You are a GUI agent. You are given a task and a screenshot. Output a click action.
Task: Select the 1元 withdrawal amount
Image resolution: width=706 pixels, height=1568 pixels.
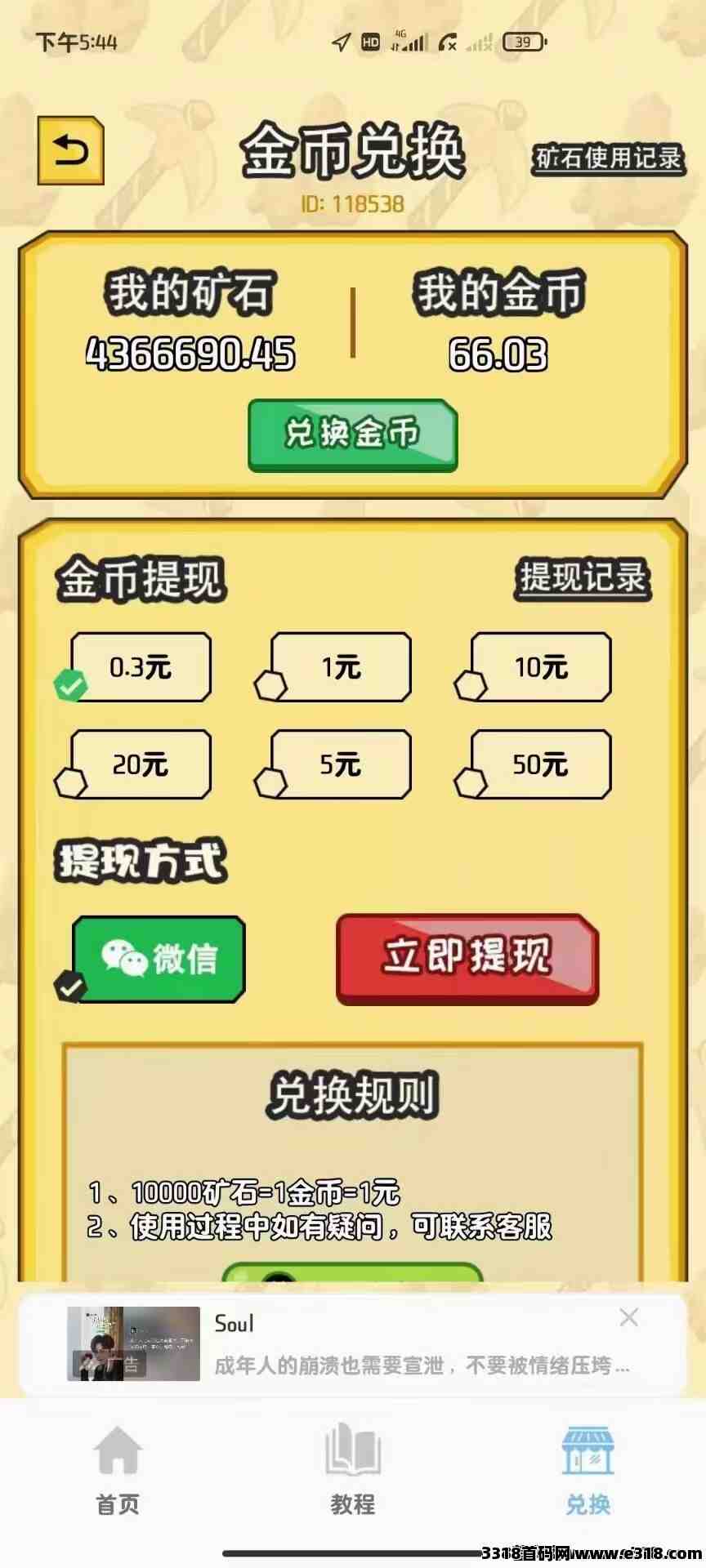341,667
